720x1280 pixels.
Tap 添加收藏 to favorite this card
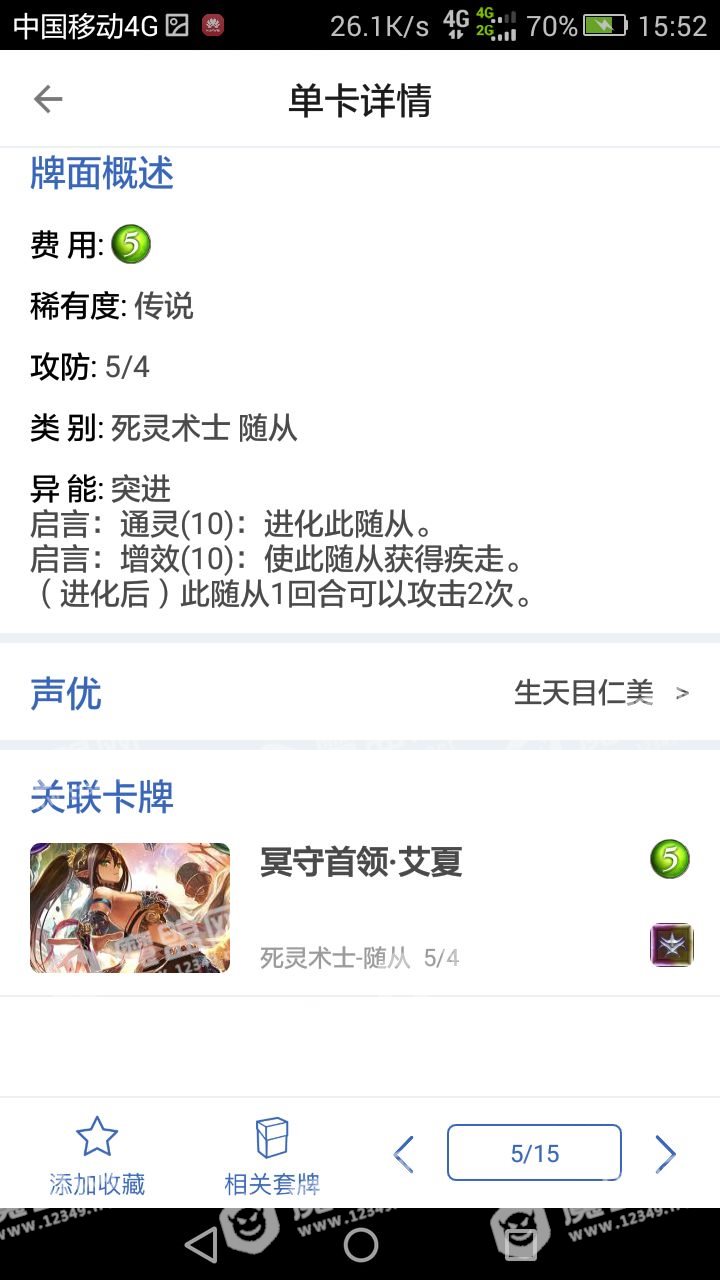97,1156
